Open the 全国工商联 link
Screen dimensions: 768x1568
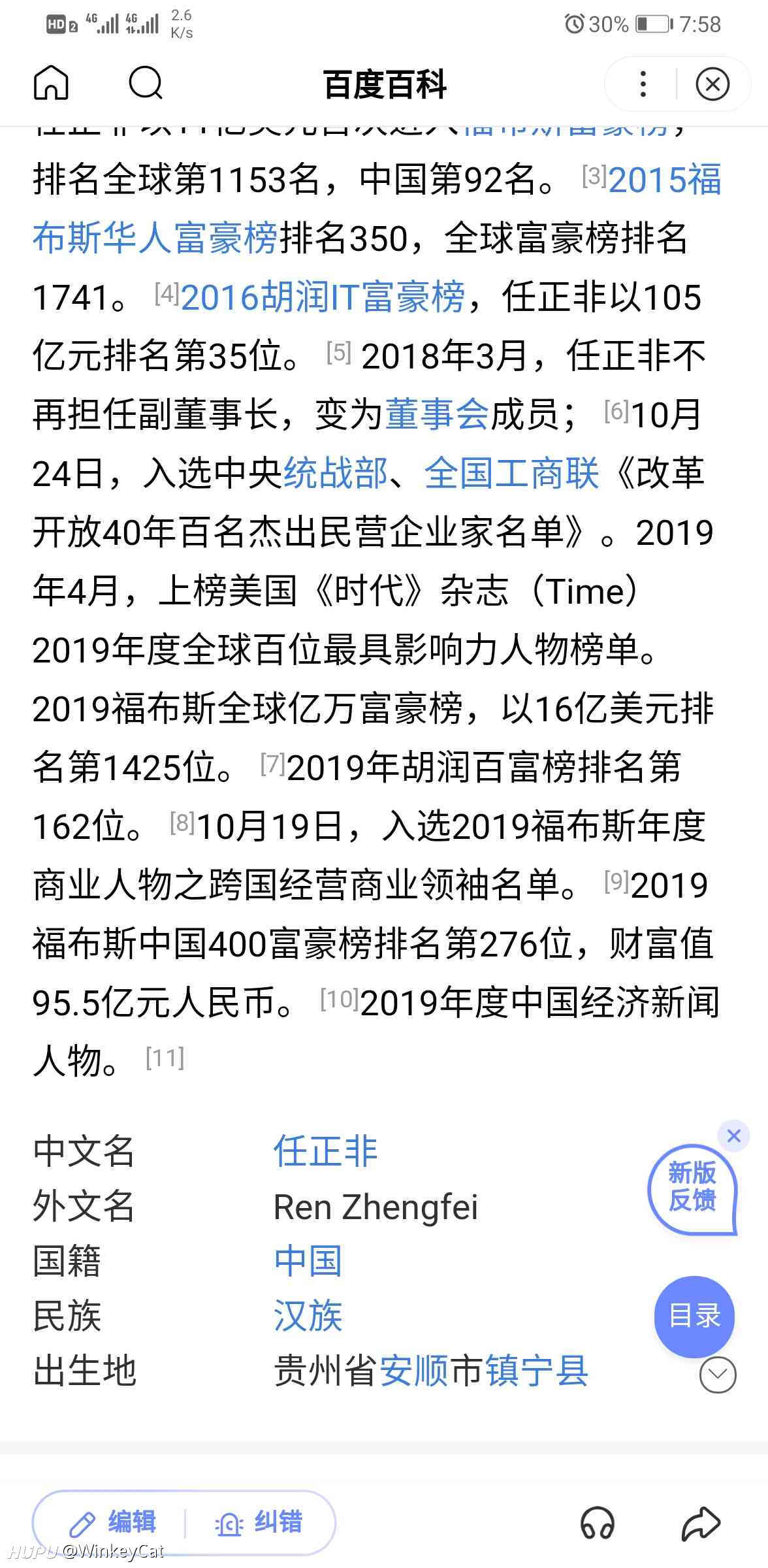(x=511, y=474)
